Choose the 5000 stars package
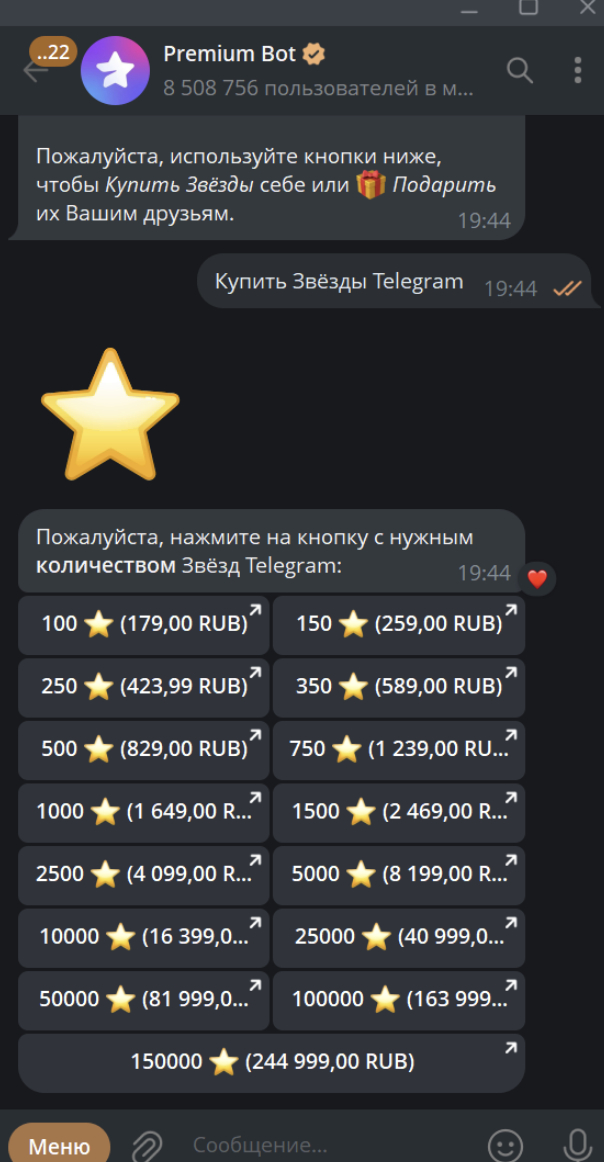 tap(398, 873)
